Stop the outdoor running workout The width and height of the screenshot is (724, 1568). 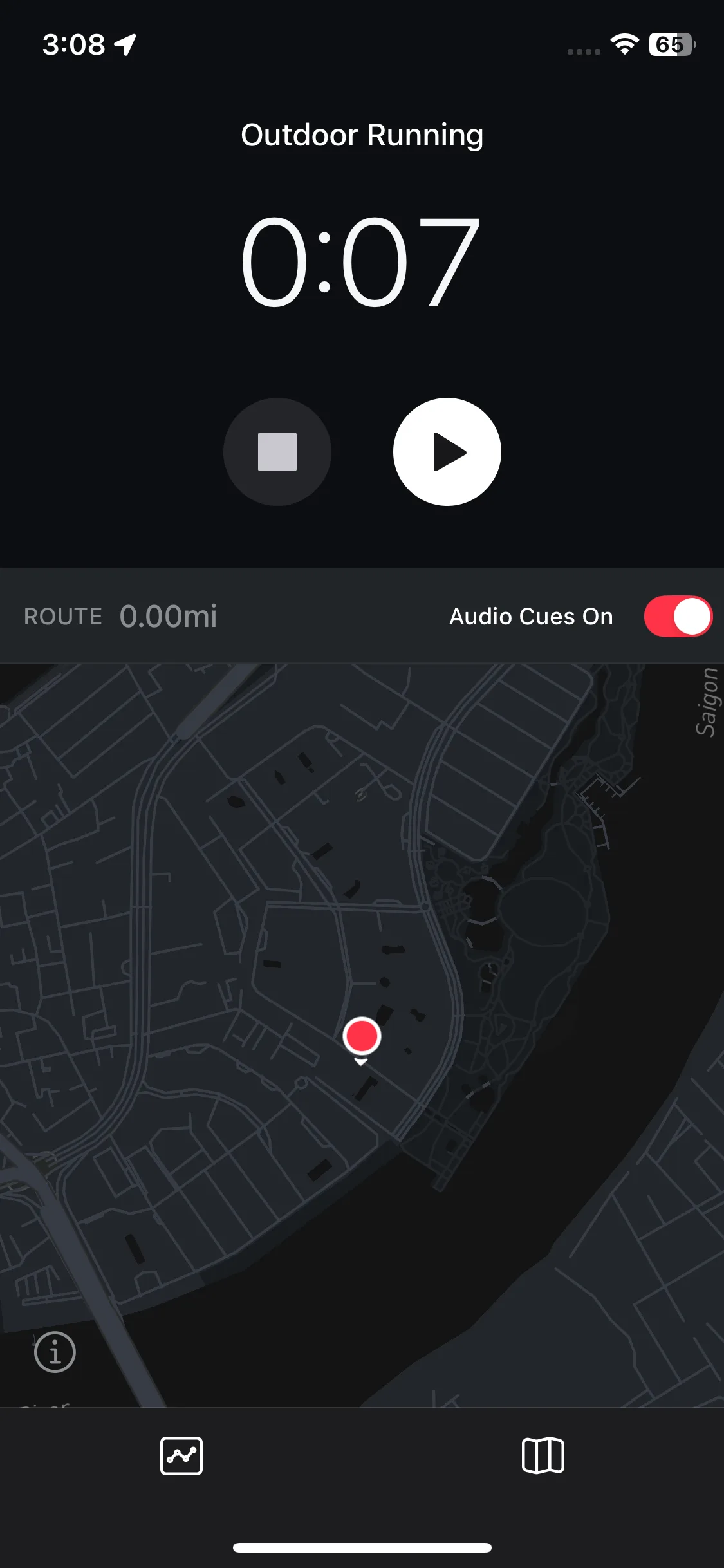tap(277, 452)
